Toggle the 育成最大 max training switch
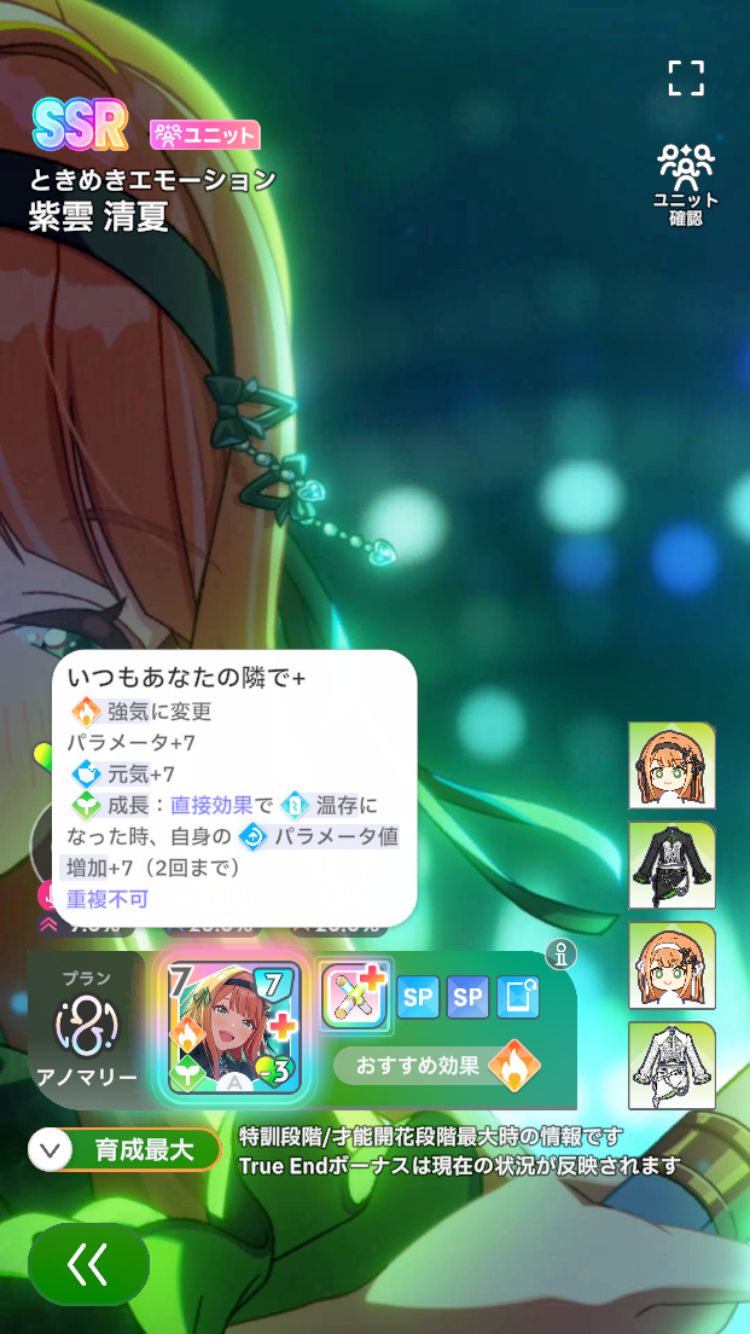 [124, 1150]
